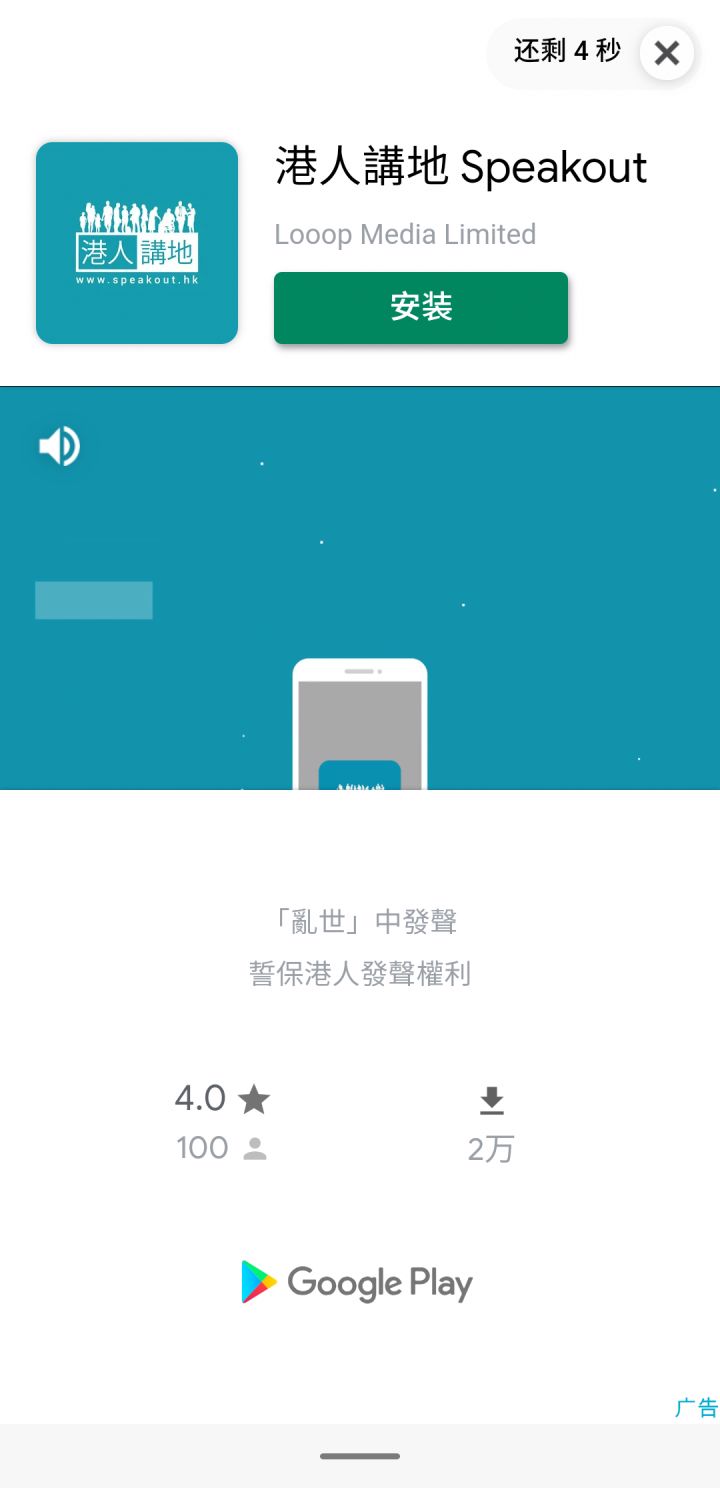This screenshot has height=1488, width=720.
Task: Tap the white X dismiss icon
Action: (x=666, y=54)
